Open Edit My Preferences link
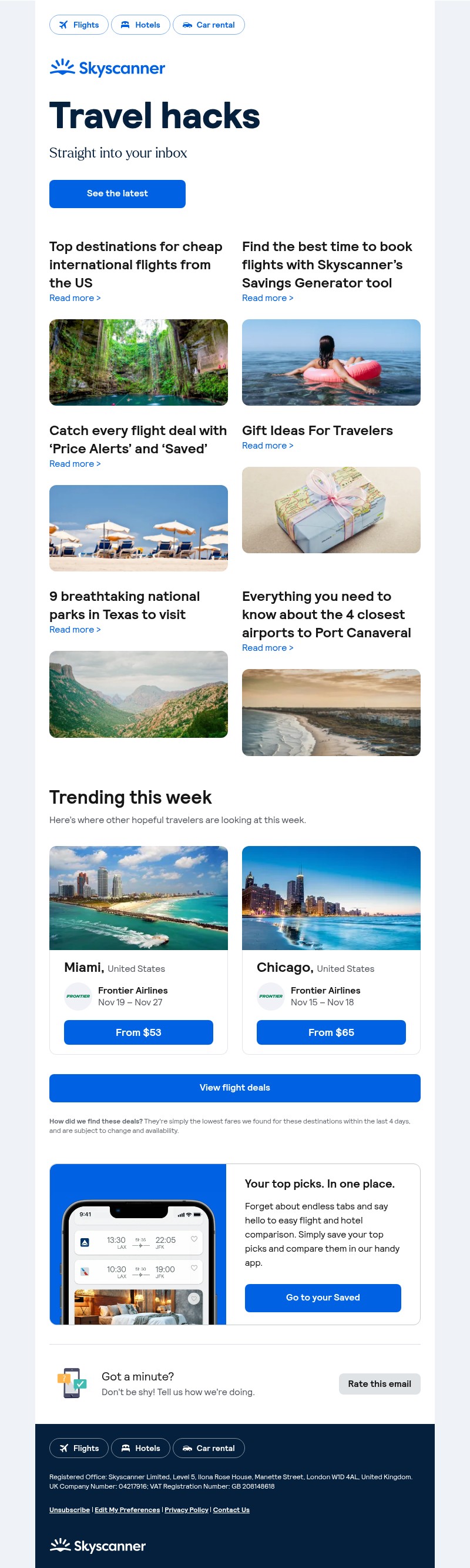Screen dimensions: 470x1568 (x=127, y=1510)
